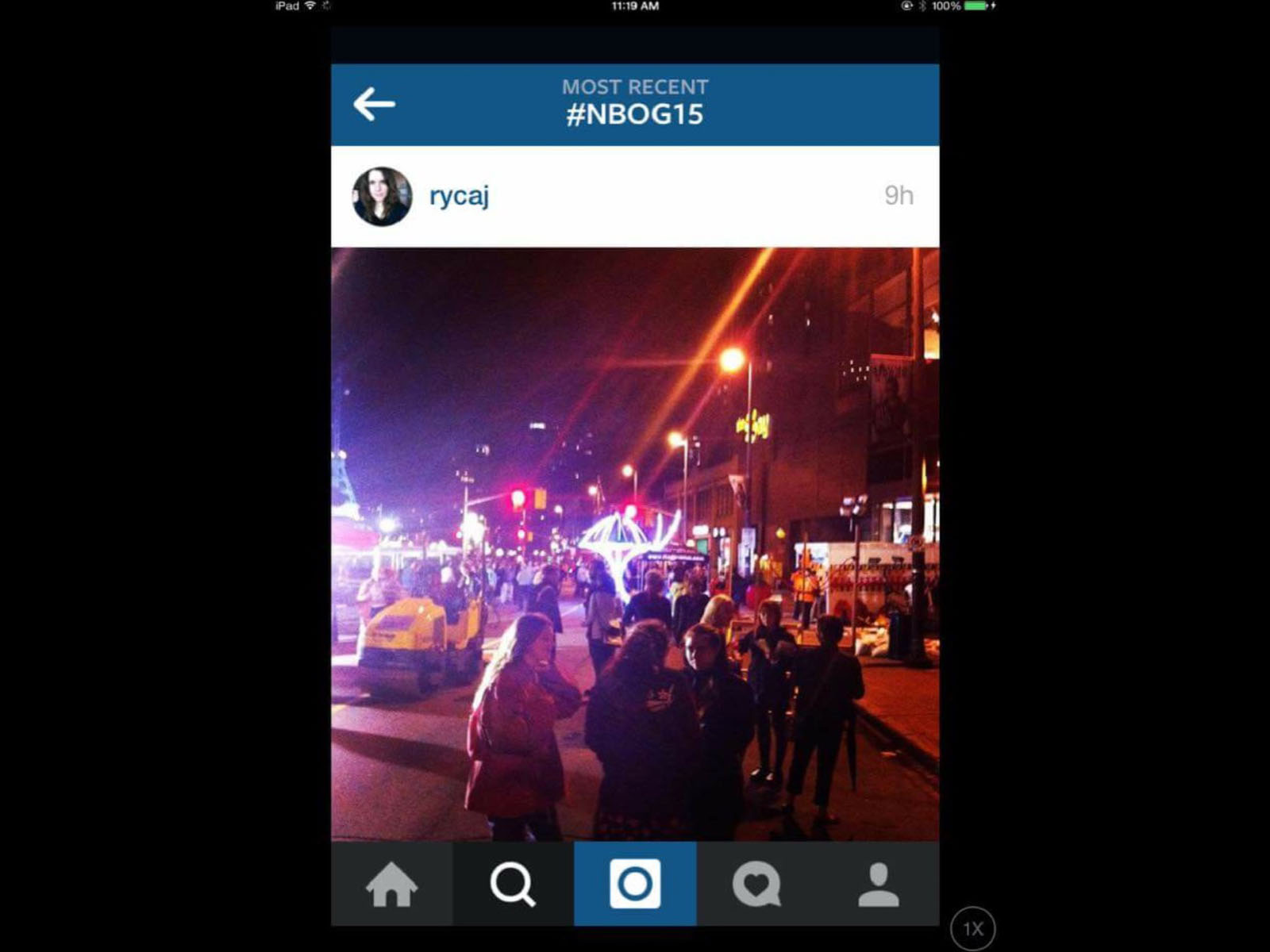
Task: Open the camera tab
Action: point(635,884)
